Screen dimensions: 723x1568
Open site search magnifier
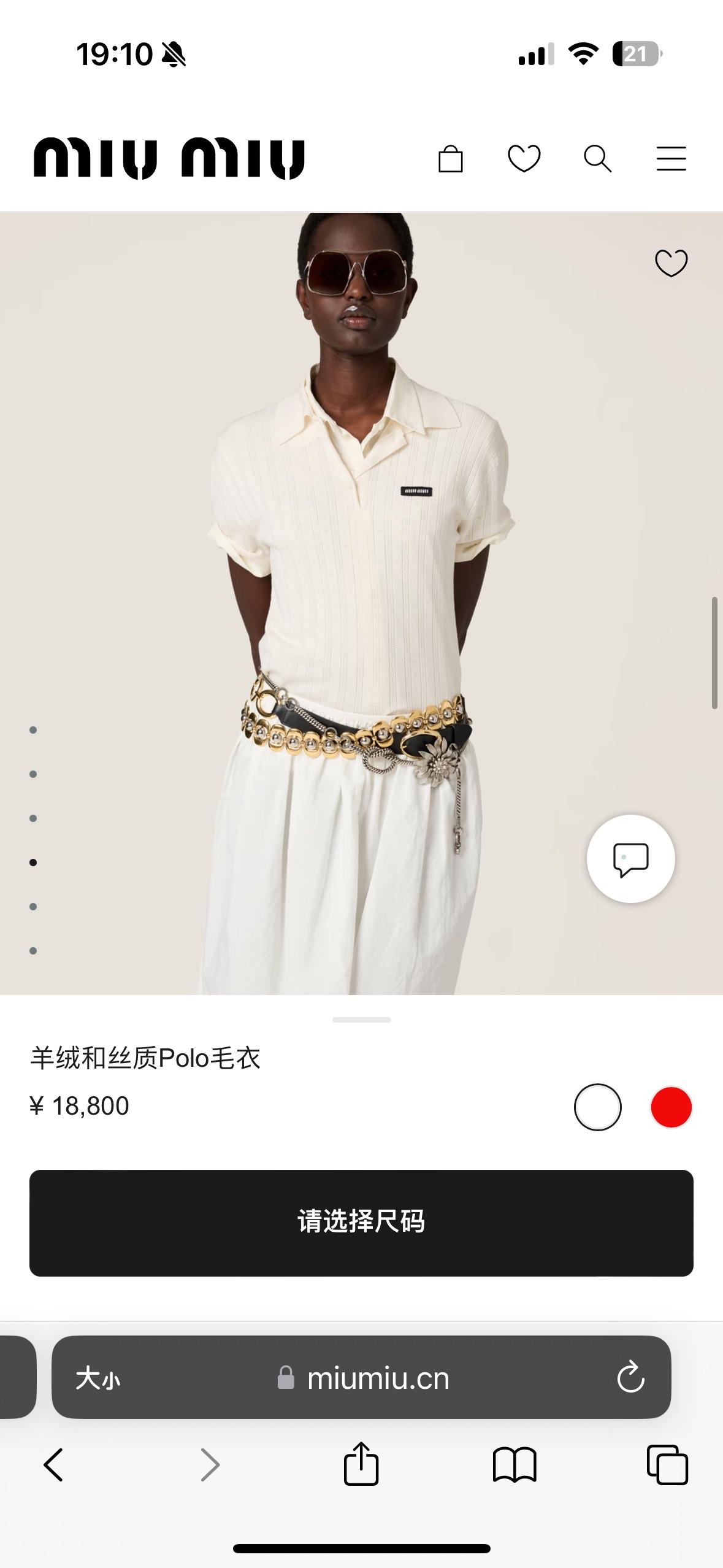point(597,159)
